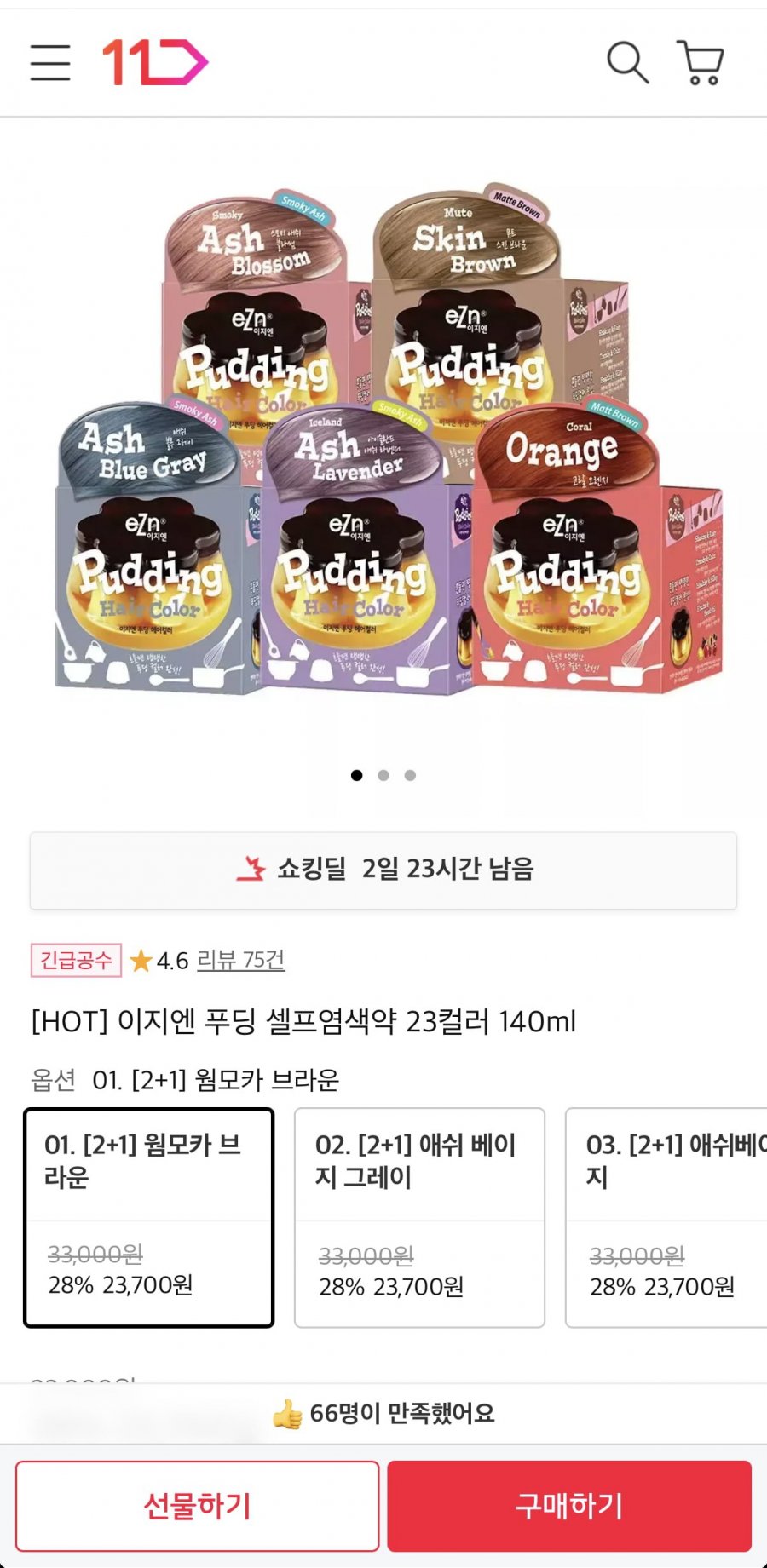Open the 쇼킹딜 time-left banner
This screenshot has height=1568, width=767.
(383, 870)
